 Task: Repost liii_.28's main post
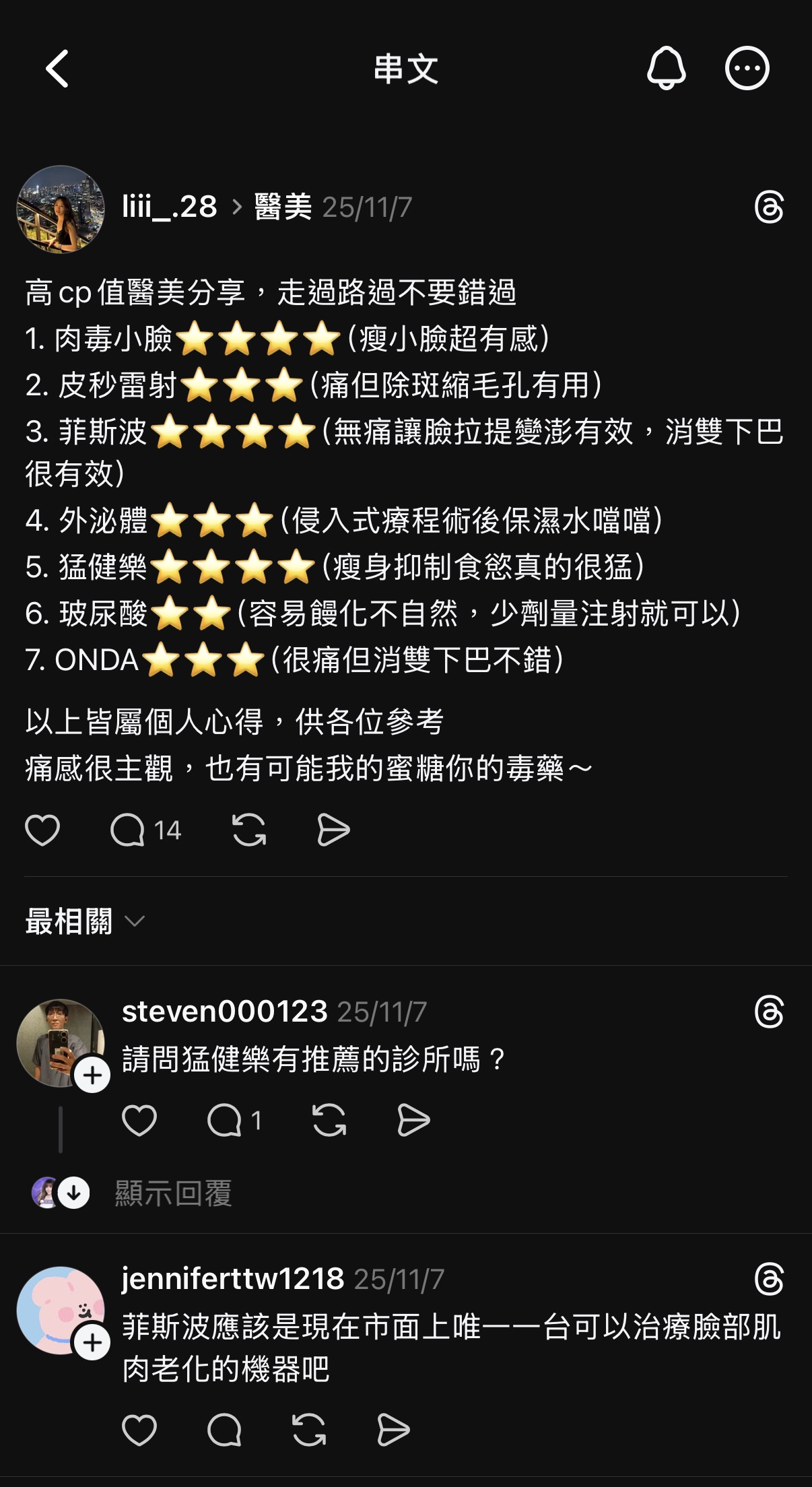coord(249,830)
